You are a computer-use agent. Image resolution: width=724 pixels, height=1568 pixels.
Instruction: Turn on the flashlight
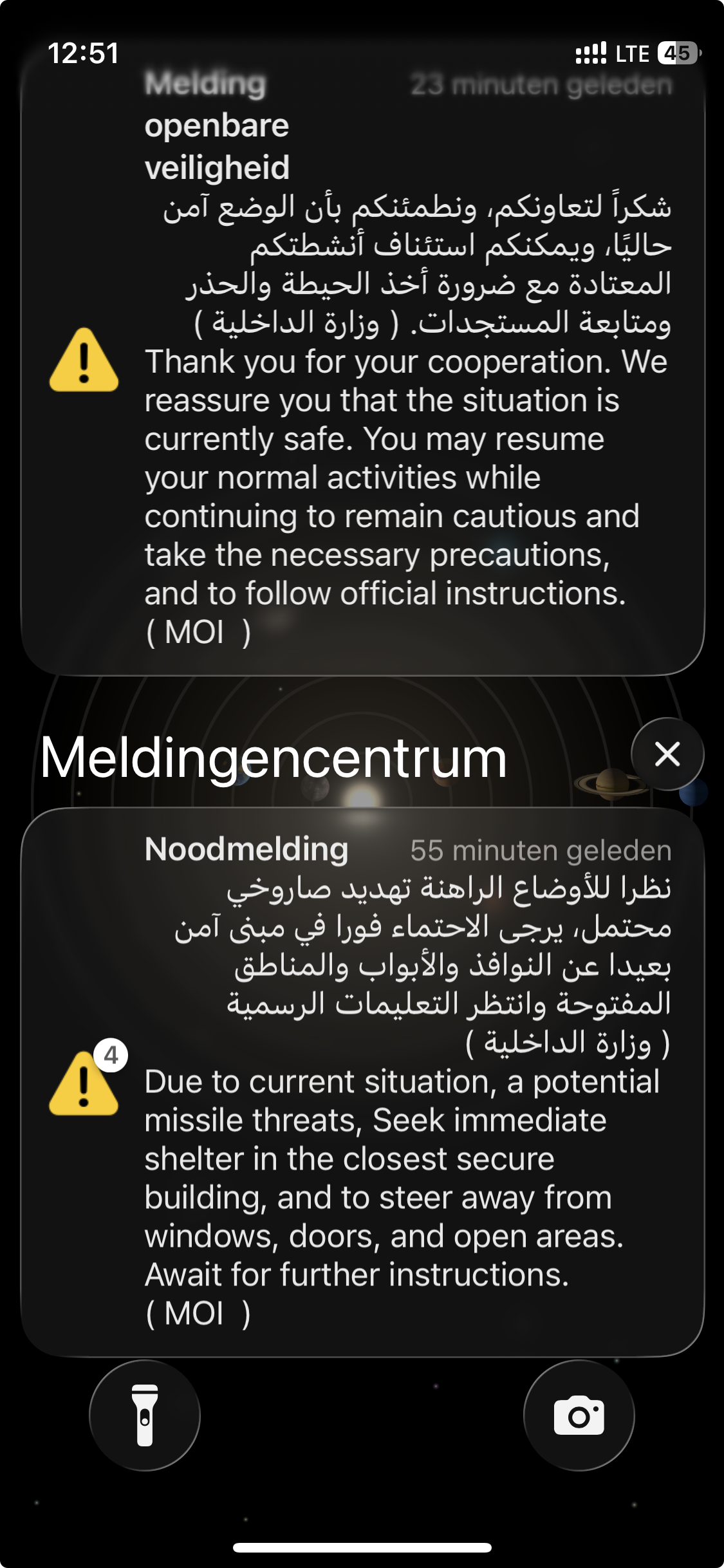(x=145, y=1415)
